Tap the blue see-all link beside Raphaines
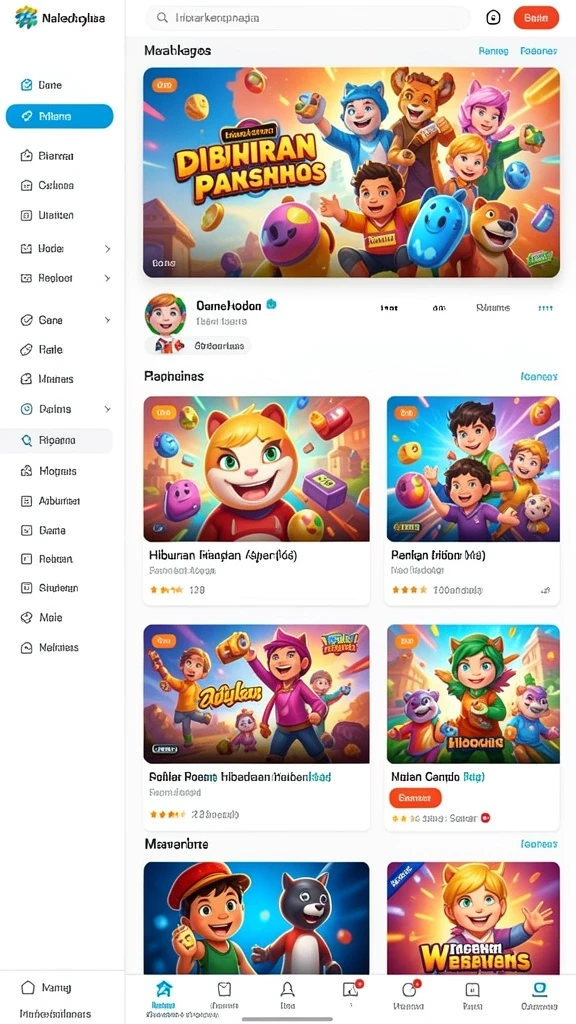This screenshot has height=1024, width=576. pyautogui.click(x=539, y=377)
